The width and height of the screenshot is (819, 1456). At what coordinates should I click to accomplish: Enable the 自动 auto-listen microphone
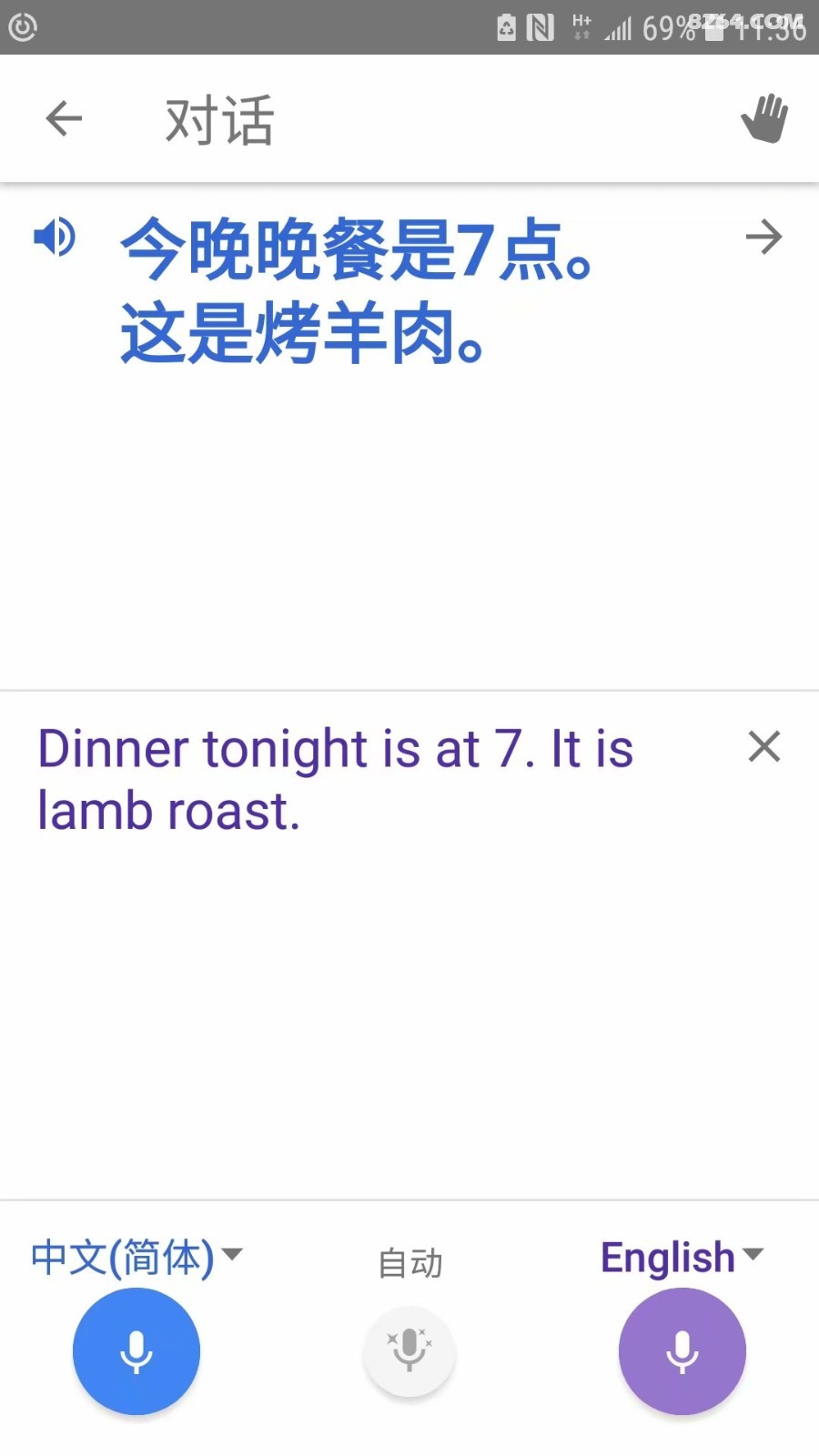409,1351
